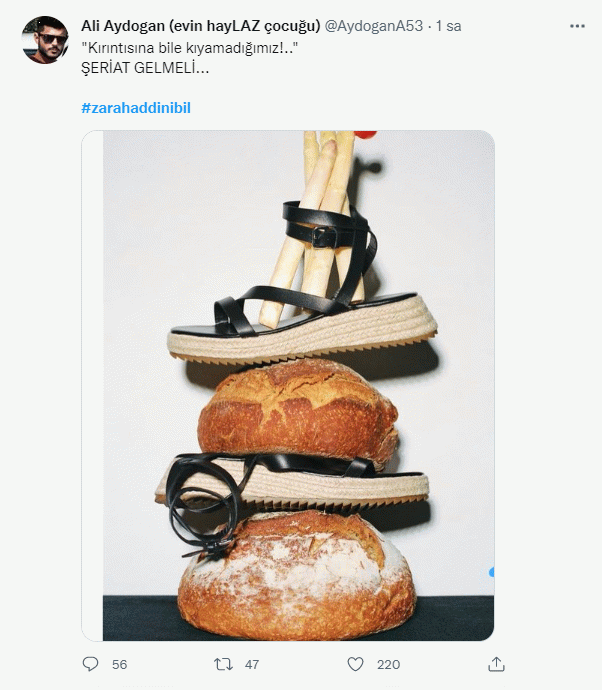
Task: Reply to the tweet with 56 comments
Action: click(91, 664)
